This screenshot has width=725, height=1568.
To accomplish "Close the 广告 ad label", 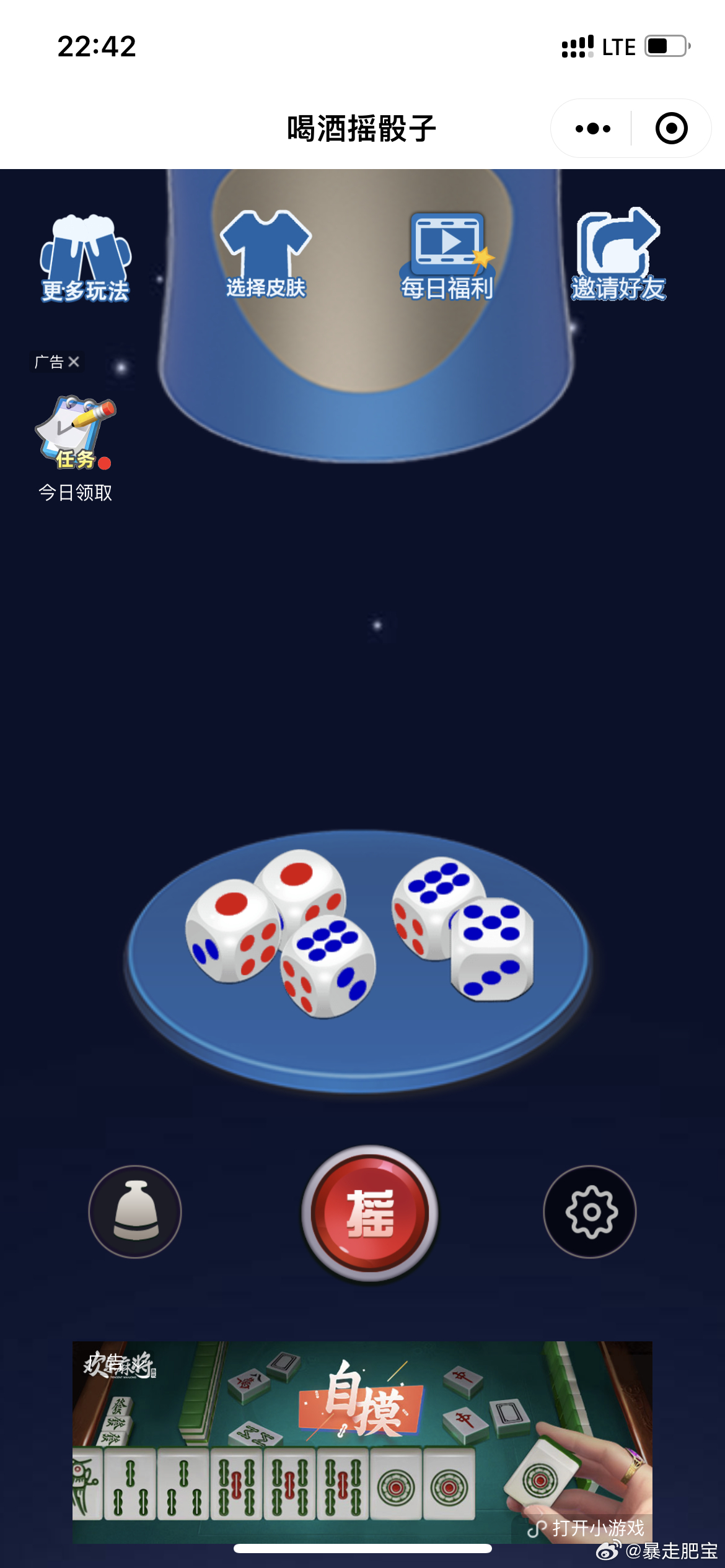I will click(x=74, y=362).
